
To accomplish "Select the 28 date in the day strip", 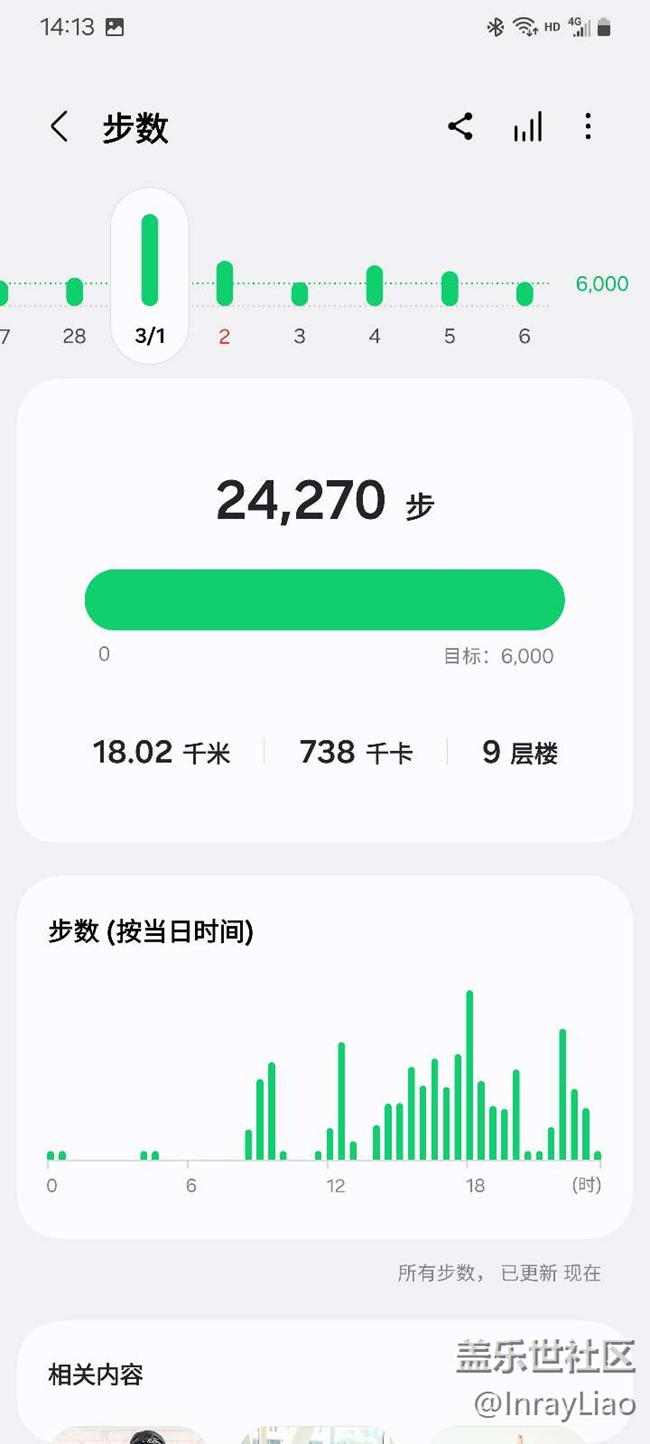I will click(x=74, y=305).
